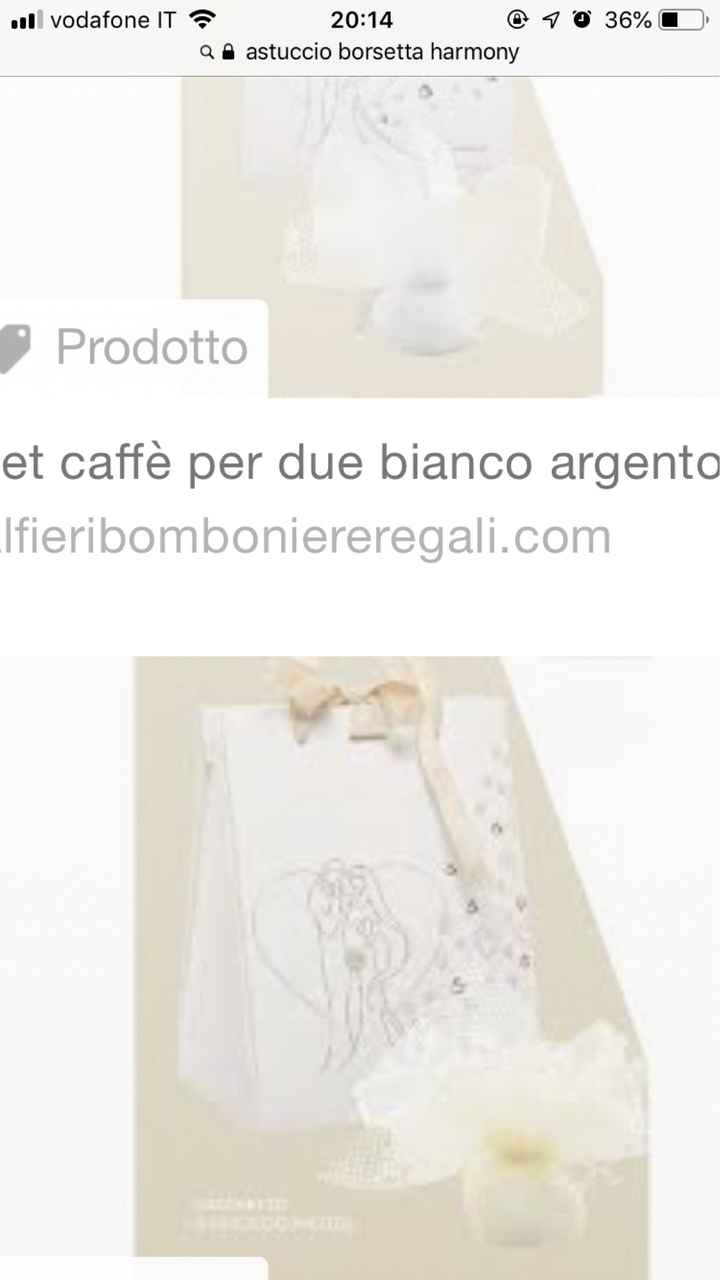Tap the Prodotto tag icon

pyautogui.click(x=14, y=347)
